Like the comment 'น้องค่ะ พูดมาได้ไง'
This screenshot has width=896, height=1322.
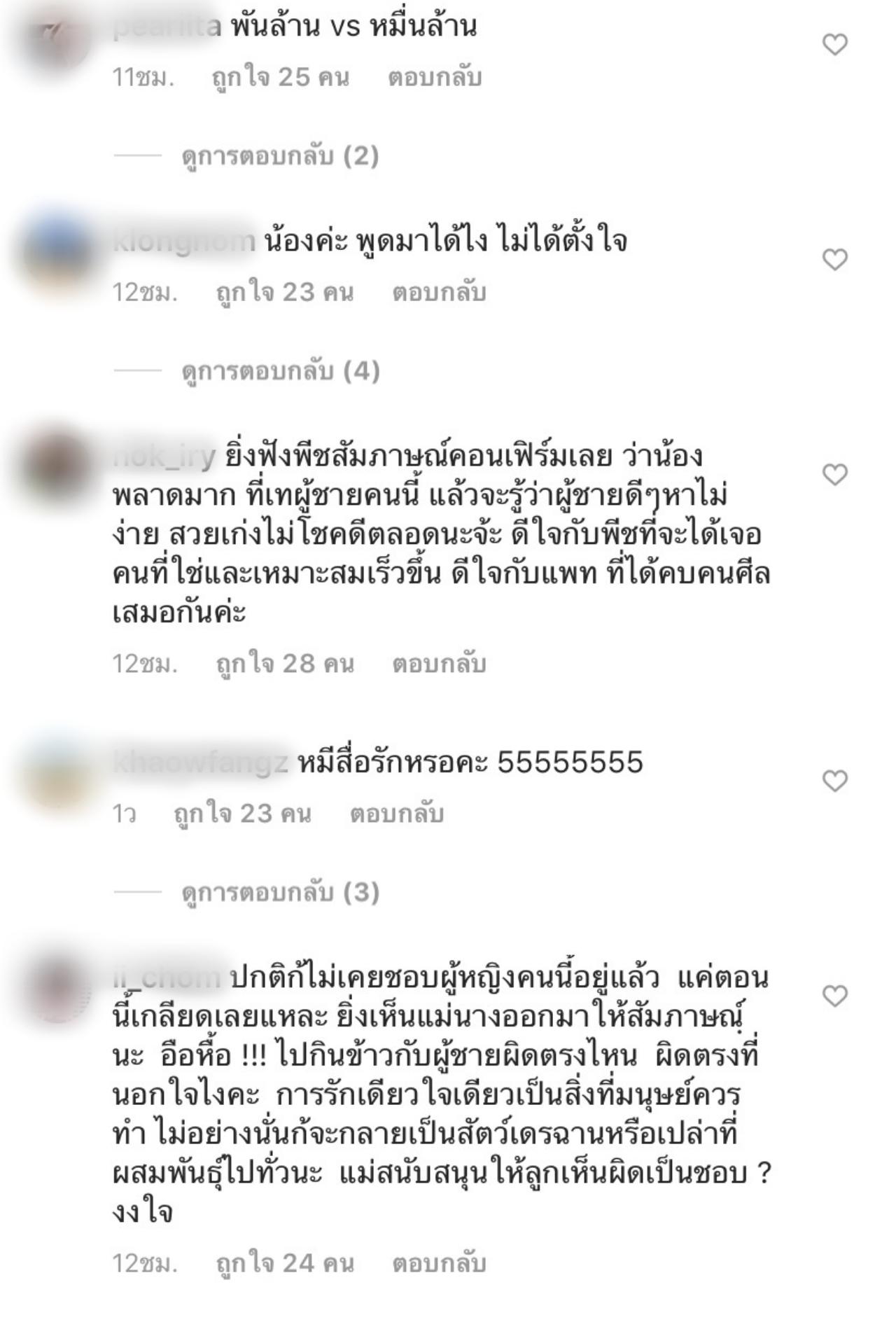pyautogui.click(x=834, y=260)
